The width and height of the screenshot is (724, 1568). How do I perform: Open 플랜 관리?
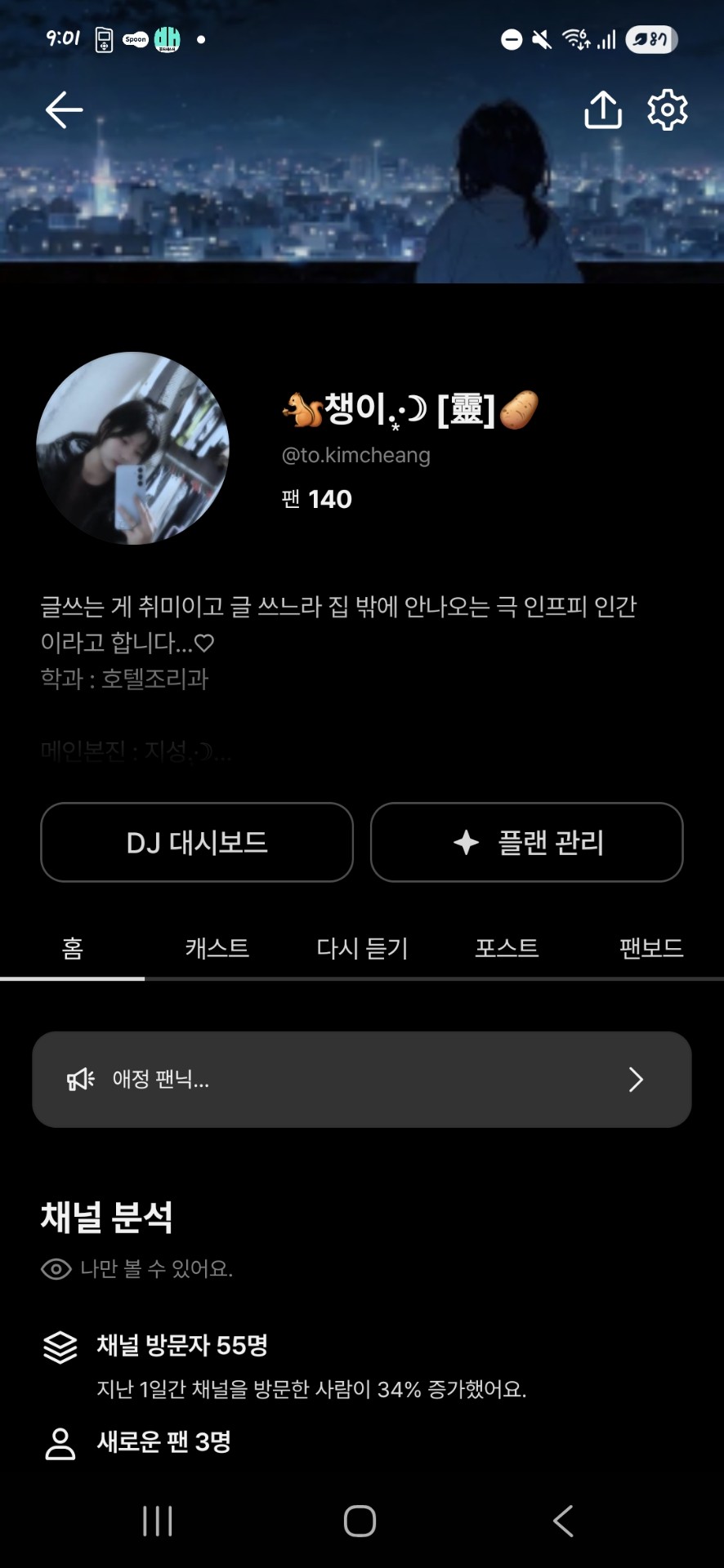pos(527,842)
